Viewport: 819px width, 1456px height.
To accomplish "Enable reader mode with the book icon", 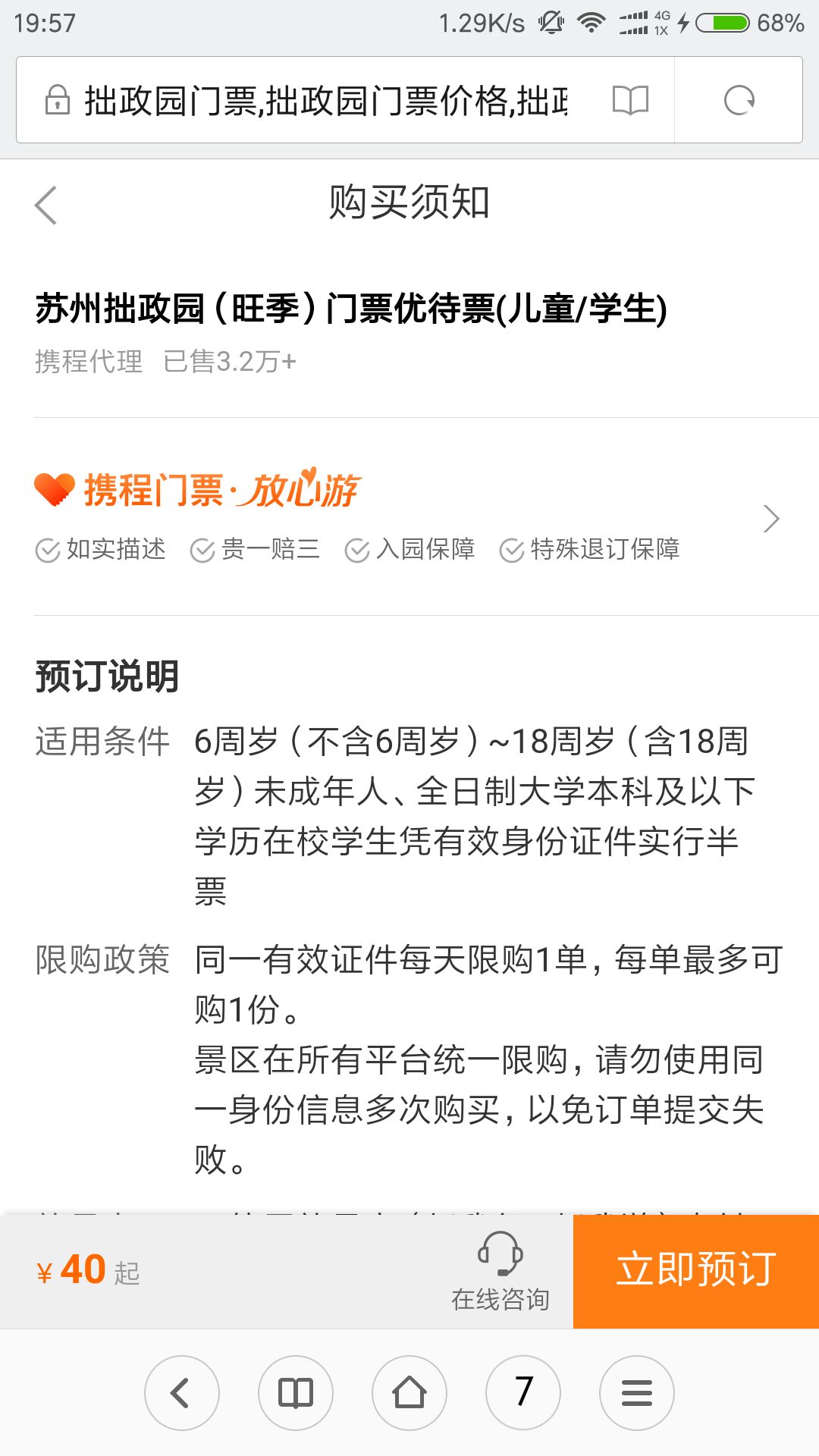I will tap(630, 100).
